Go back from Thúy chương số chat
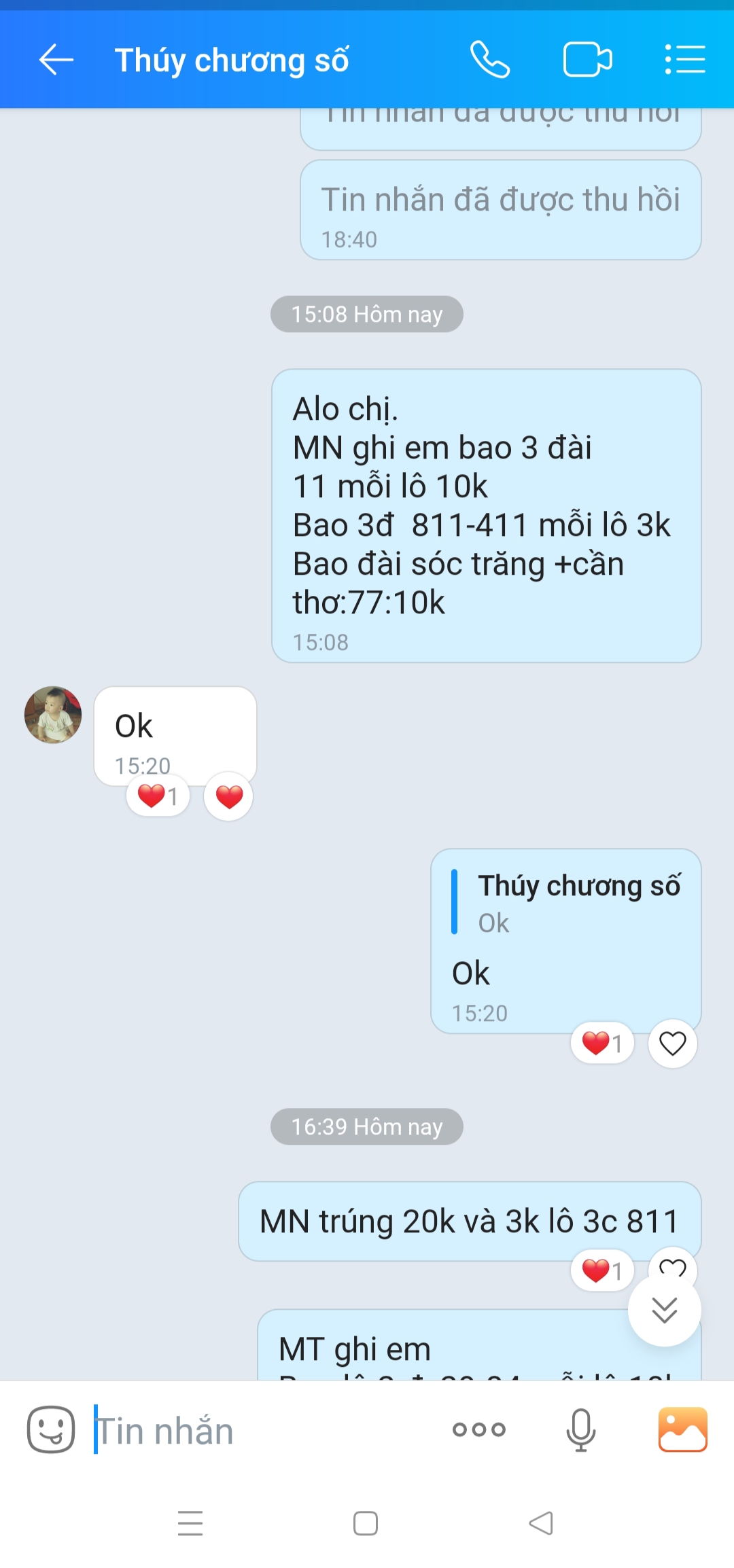 pyautogui.click(x=56, y=60)
